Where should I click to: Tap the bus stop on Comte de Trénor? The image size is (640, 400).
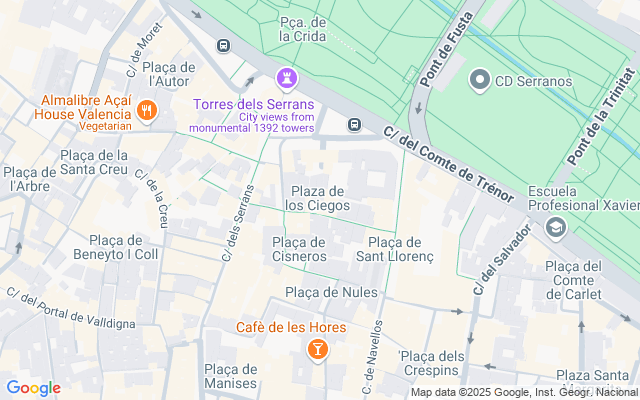[354, 125]
